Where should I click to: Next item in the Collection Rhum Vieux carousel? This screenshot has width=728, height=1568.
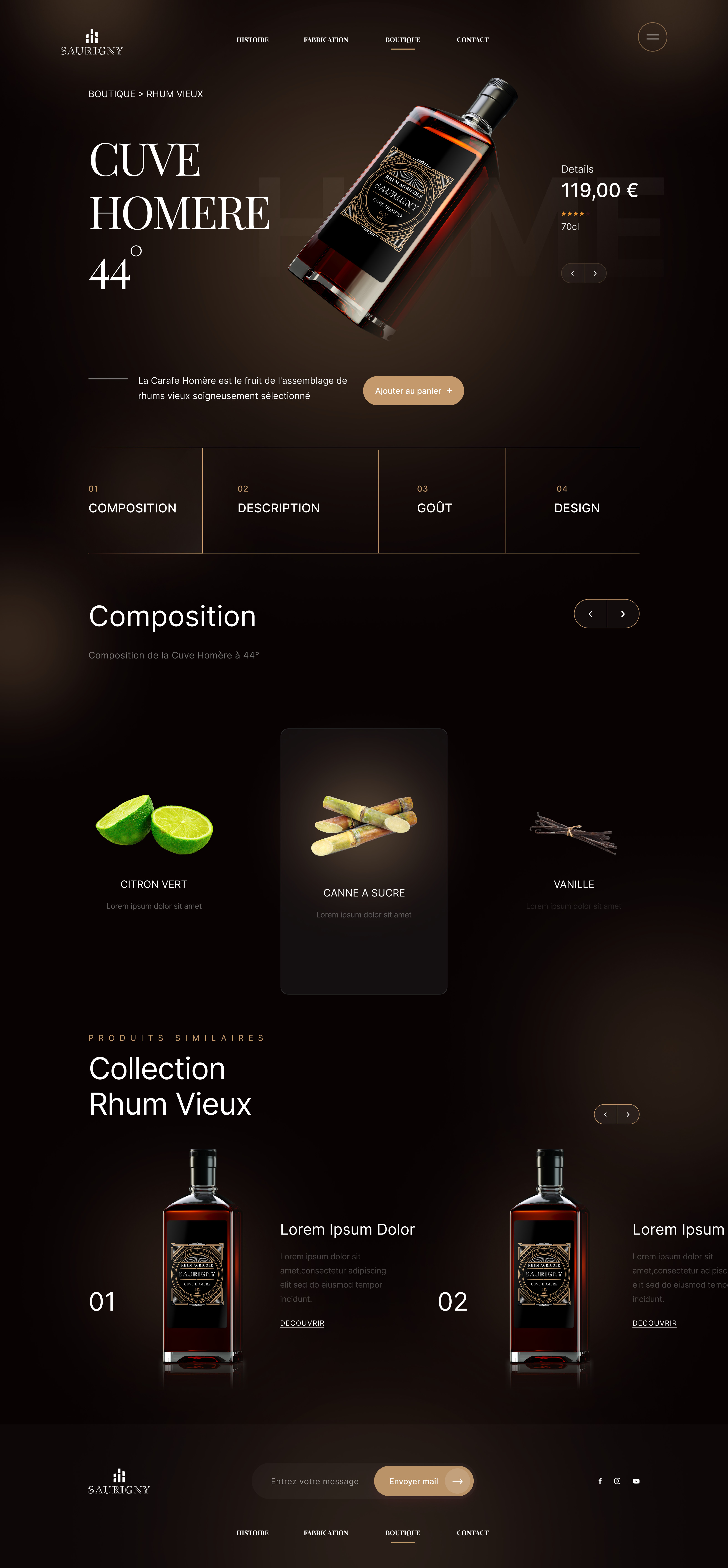(628, 1114)
